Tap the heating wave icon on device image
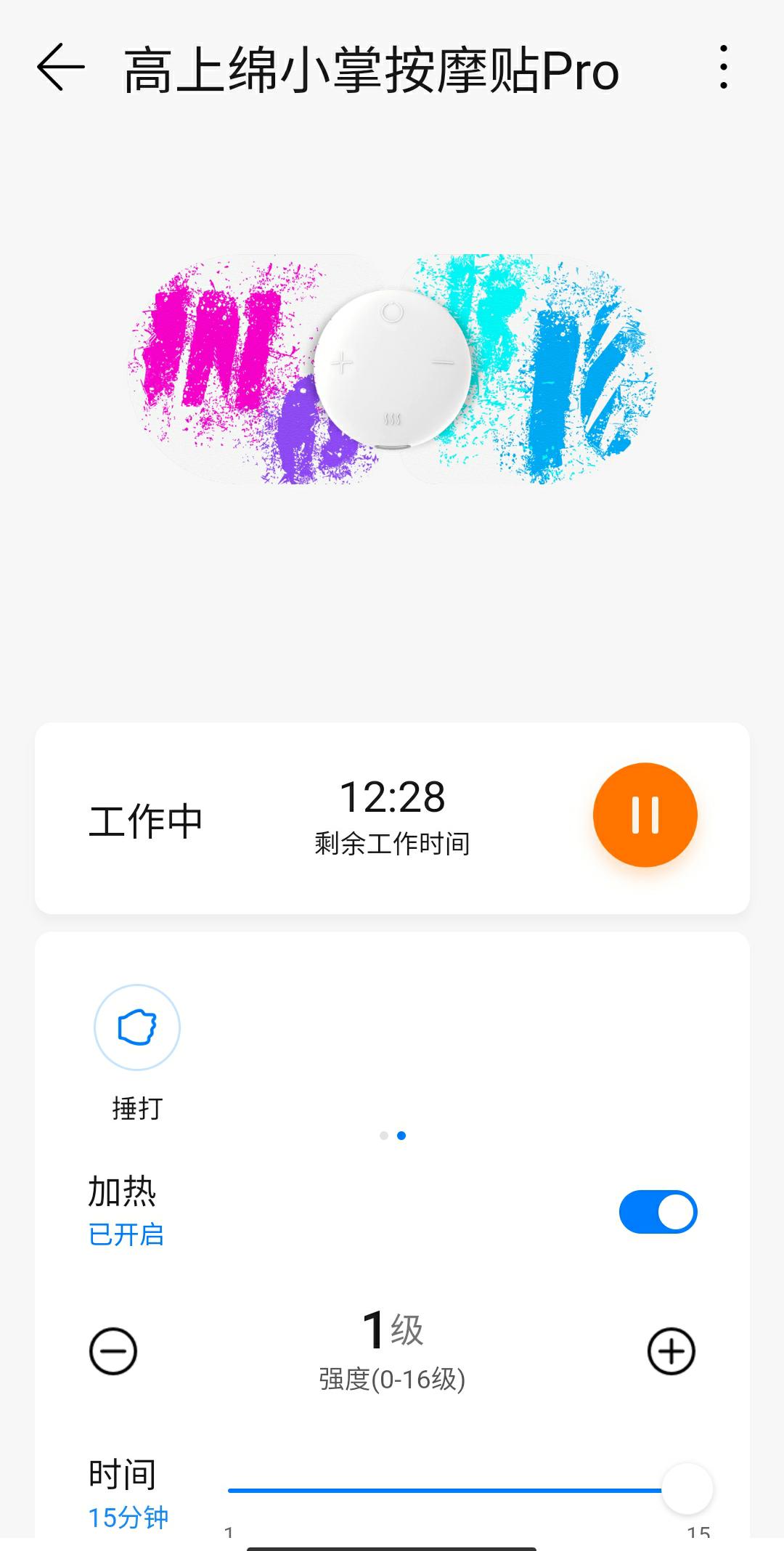The width and height of the screenshot is (784, 1551). click(x=392, y=418)
